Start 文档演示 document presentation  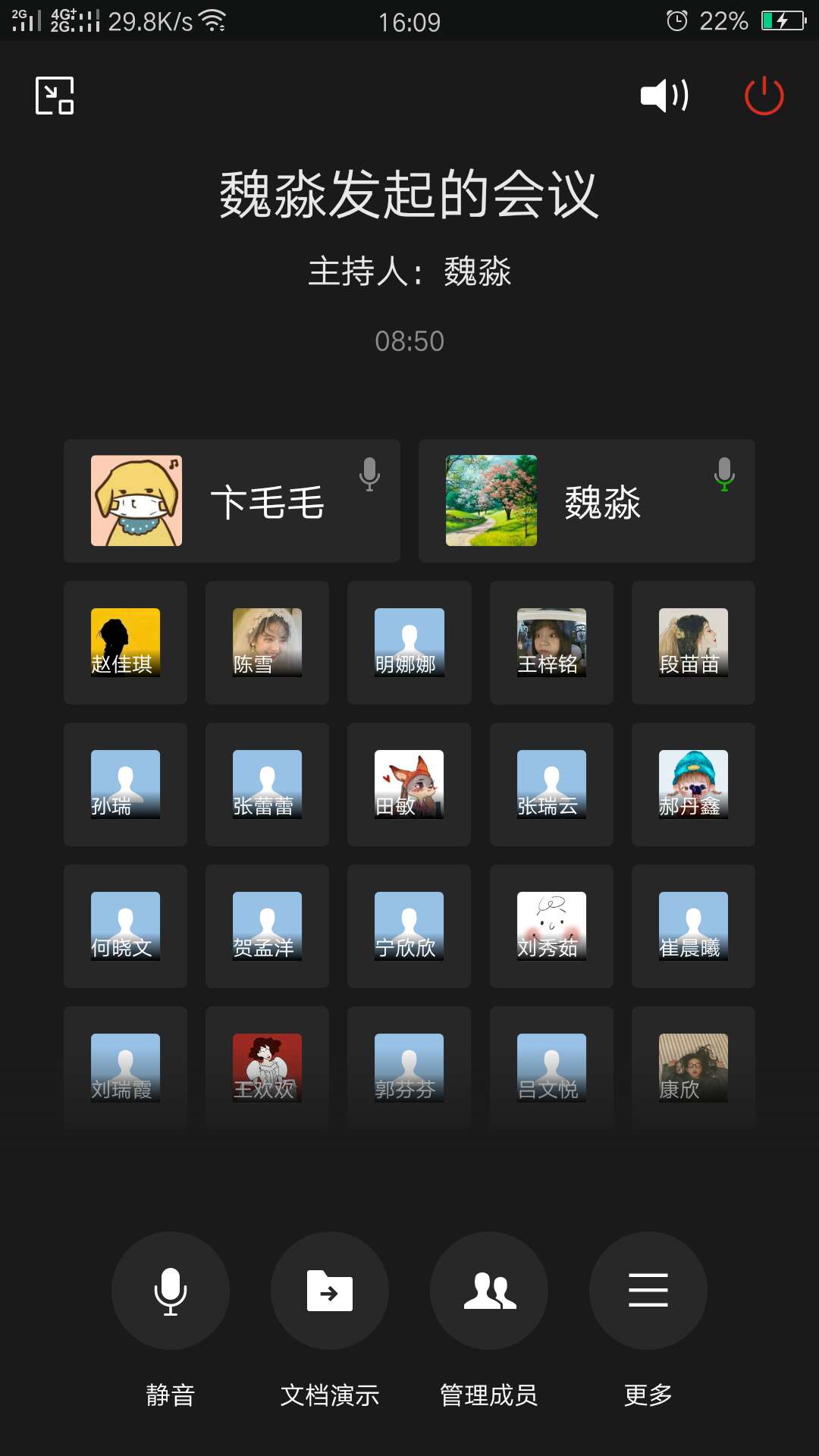(x=330, y=1290)
